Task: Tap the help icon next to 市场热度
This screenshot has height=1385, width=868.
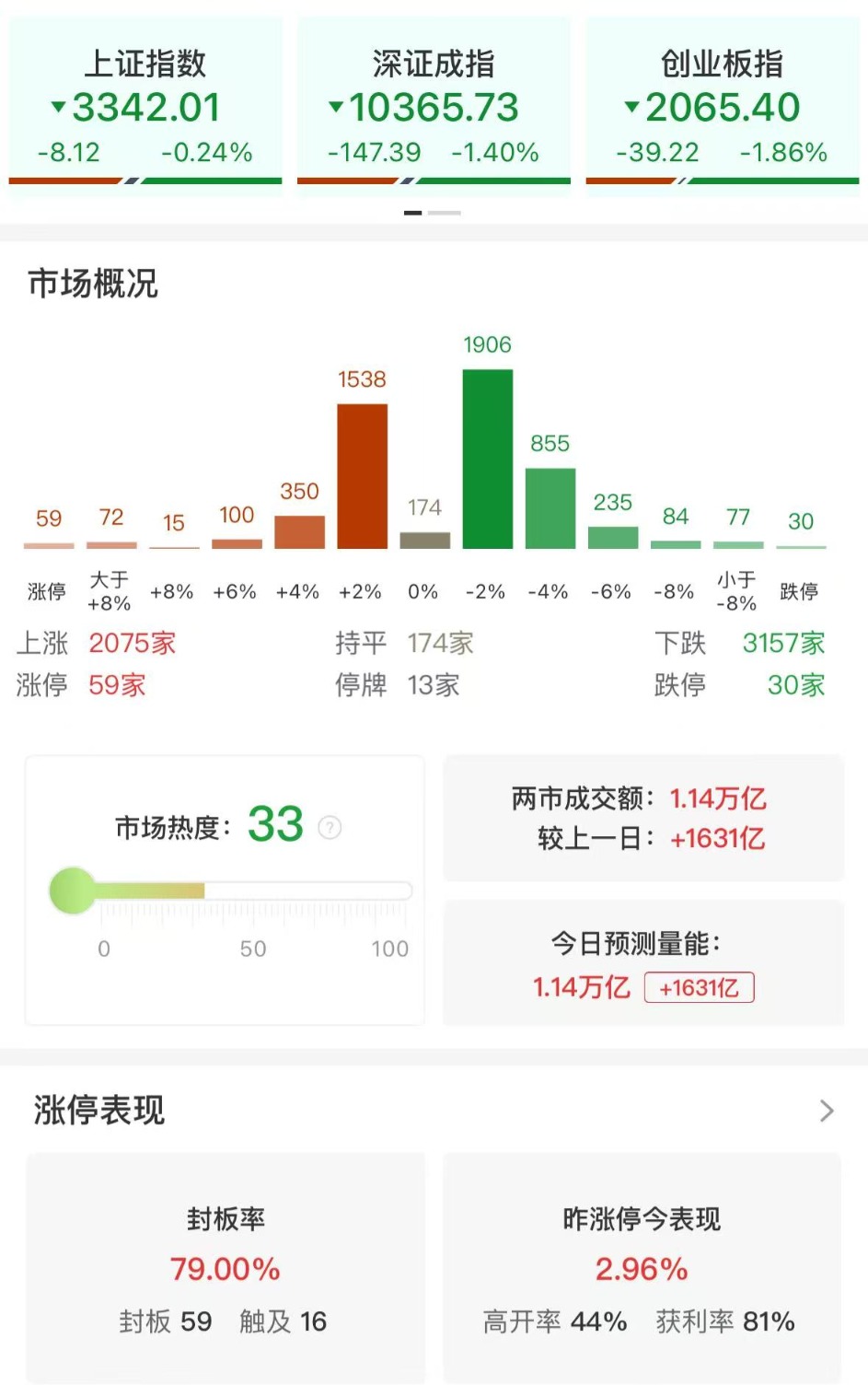Action: click(x=330, y=827)
